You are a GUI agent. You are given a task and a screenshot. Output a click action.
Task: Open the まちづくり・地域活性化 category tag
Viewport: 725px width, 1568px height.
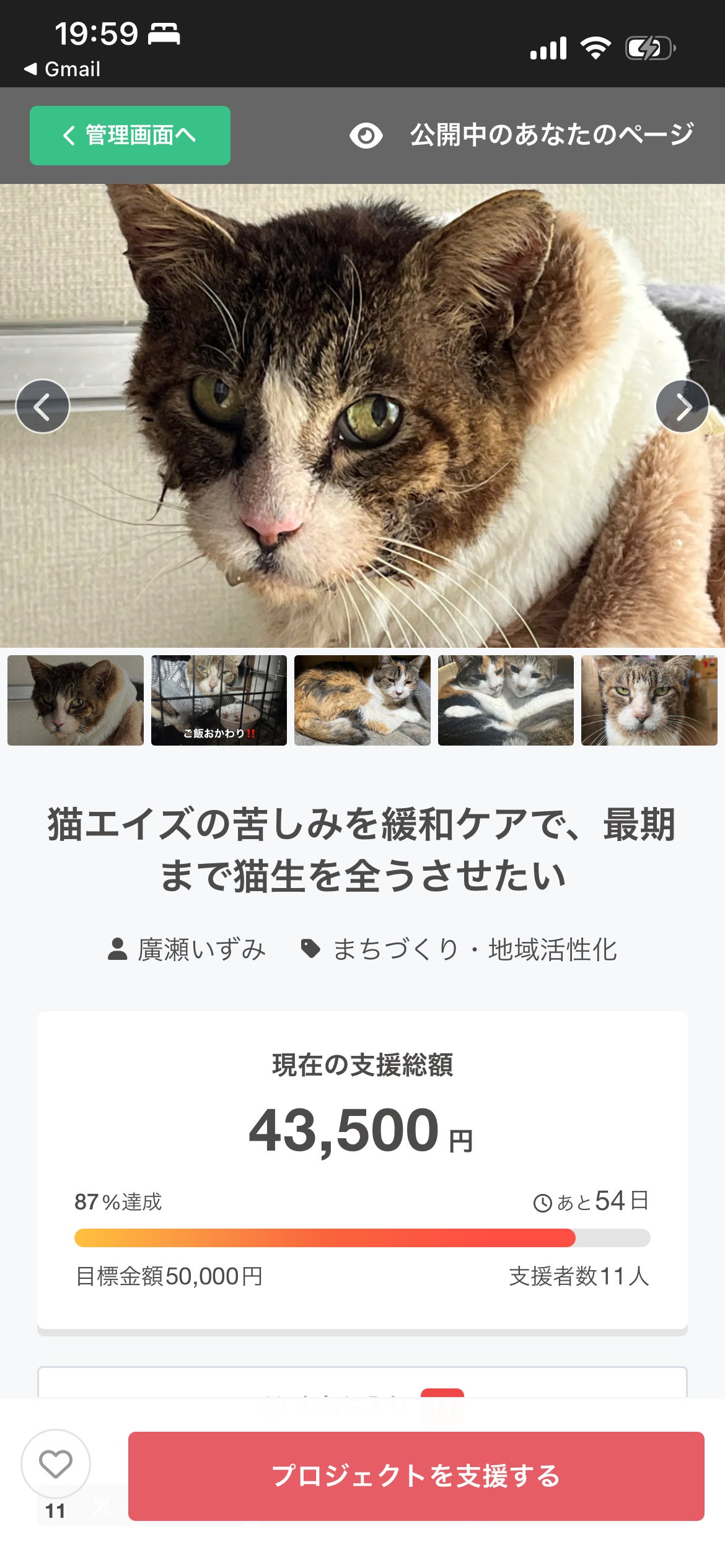pos(474,949)
